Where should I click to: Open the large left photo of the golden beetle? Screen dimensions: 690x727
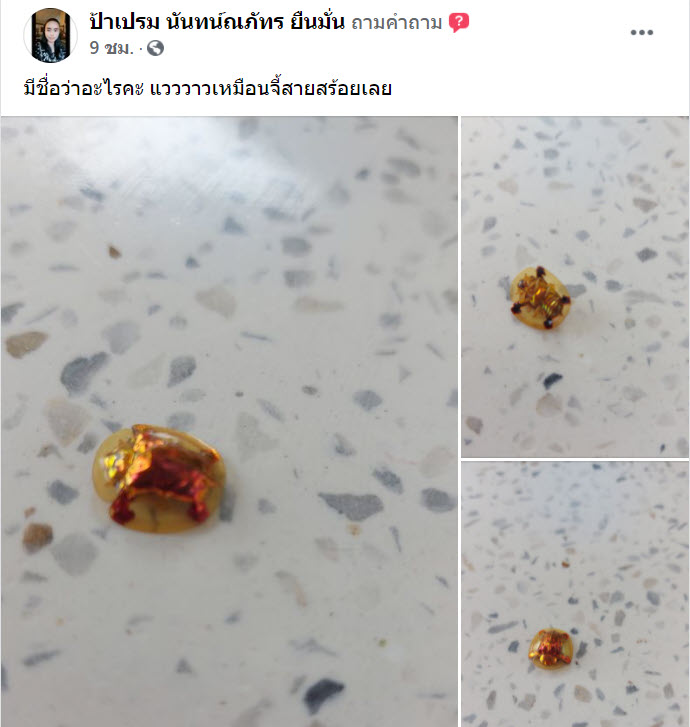[x=229, y=421]
